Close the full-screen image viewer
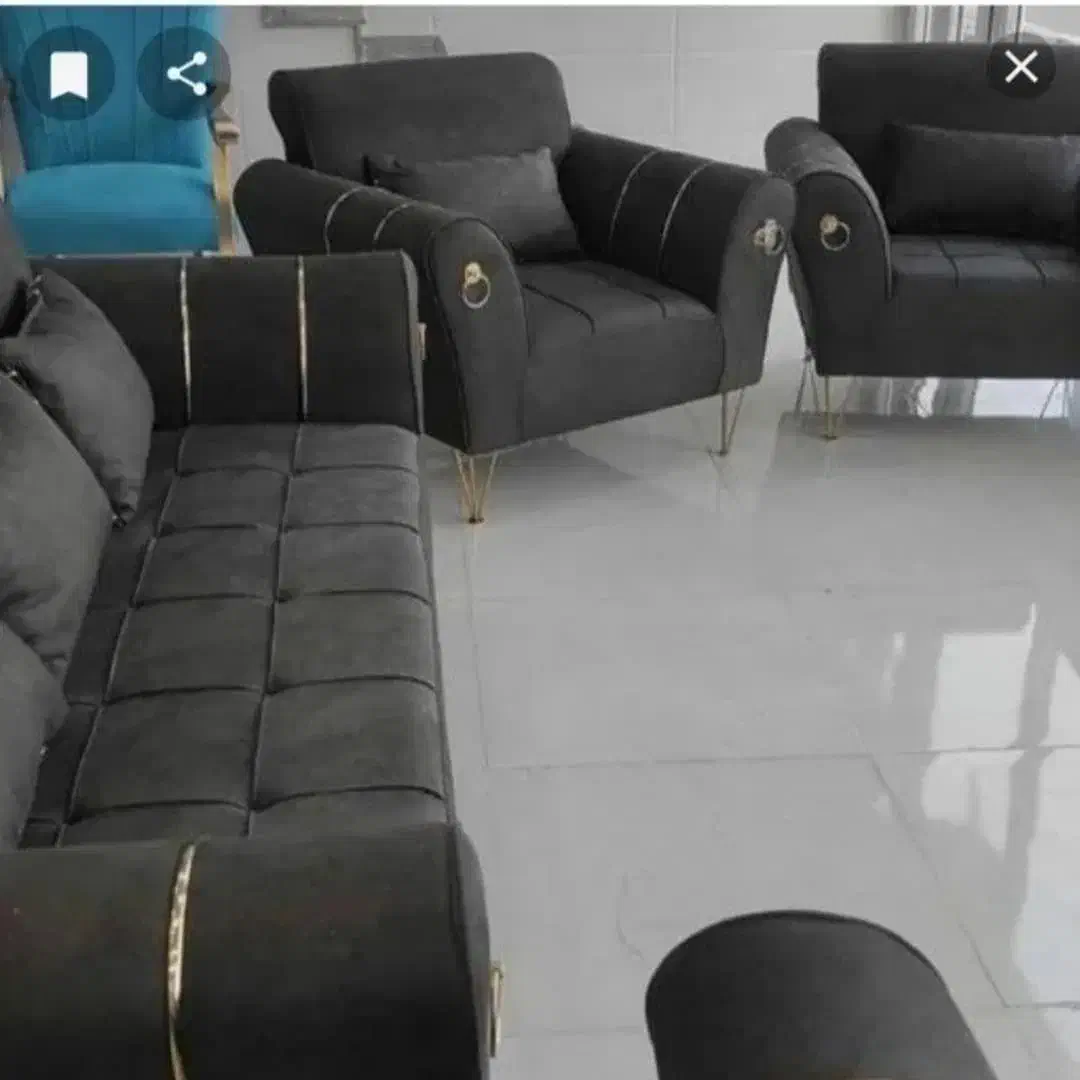This screenshot has height=1080, width=1080. point(1020,67)
